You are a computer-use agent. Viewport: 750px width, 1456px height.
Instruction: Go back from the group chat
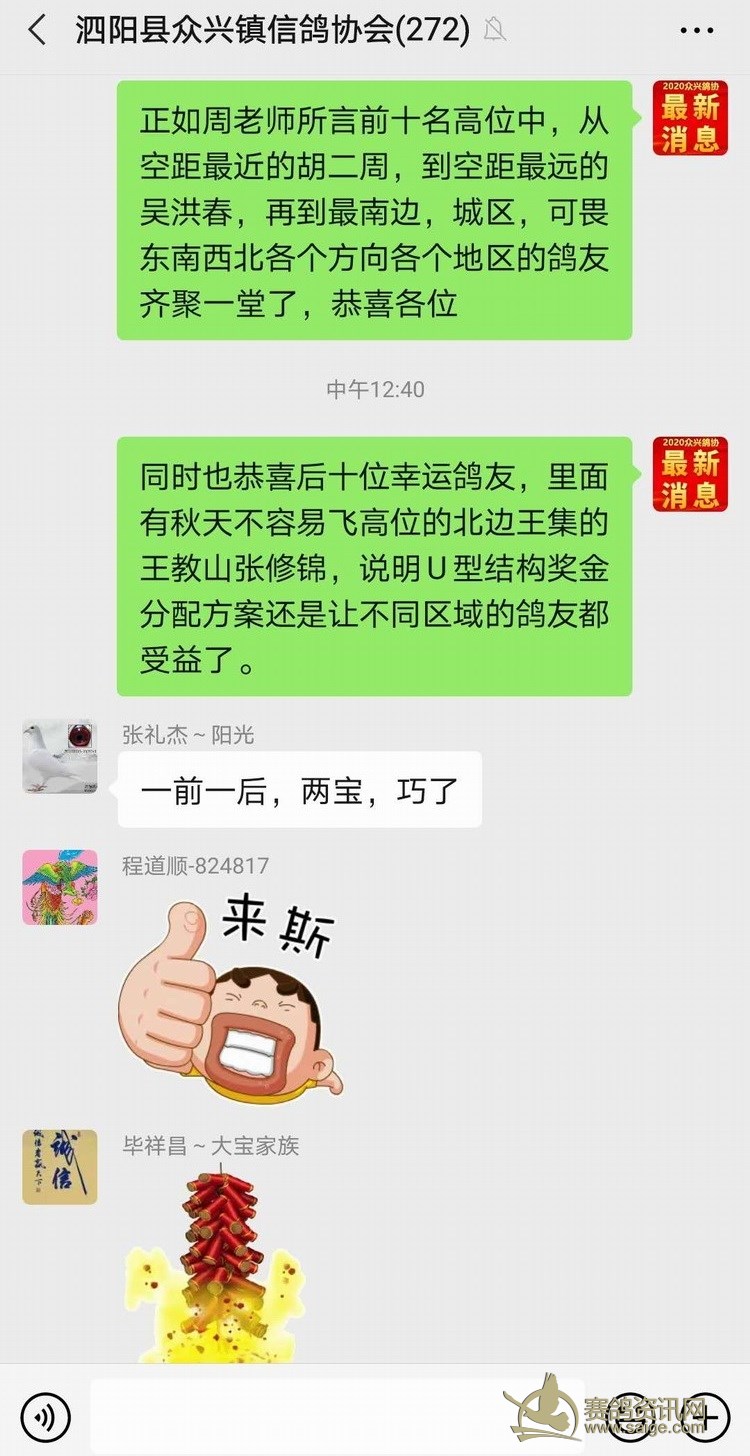(37, 30)
